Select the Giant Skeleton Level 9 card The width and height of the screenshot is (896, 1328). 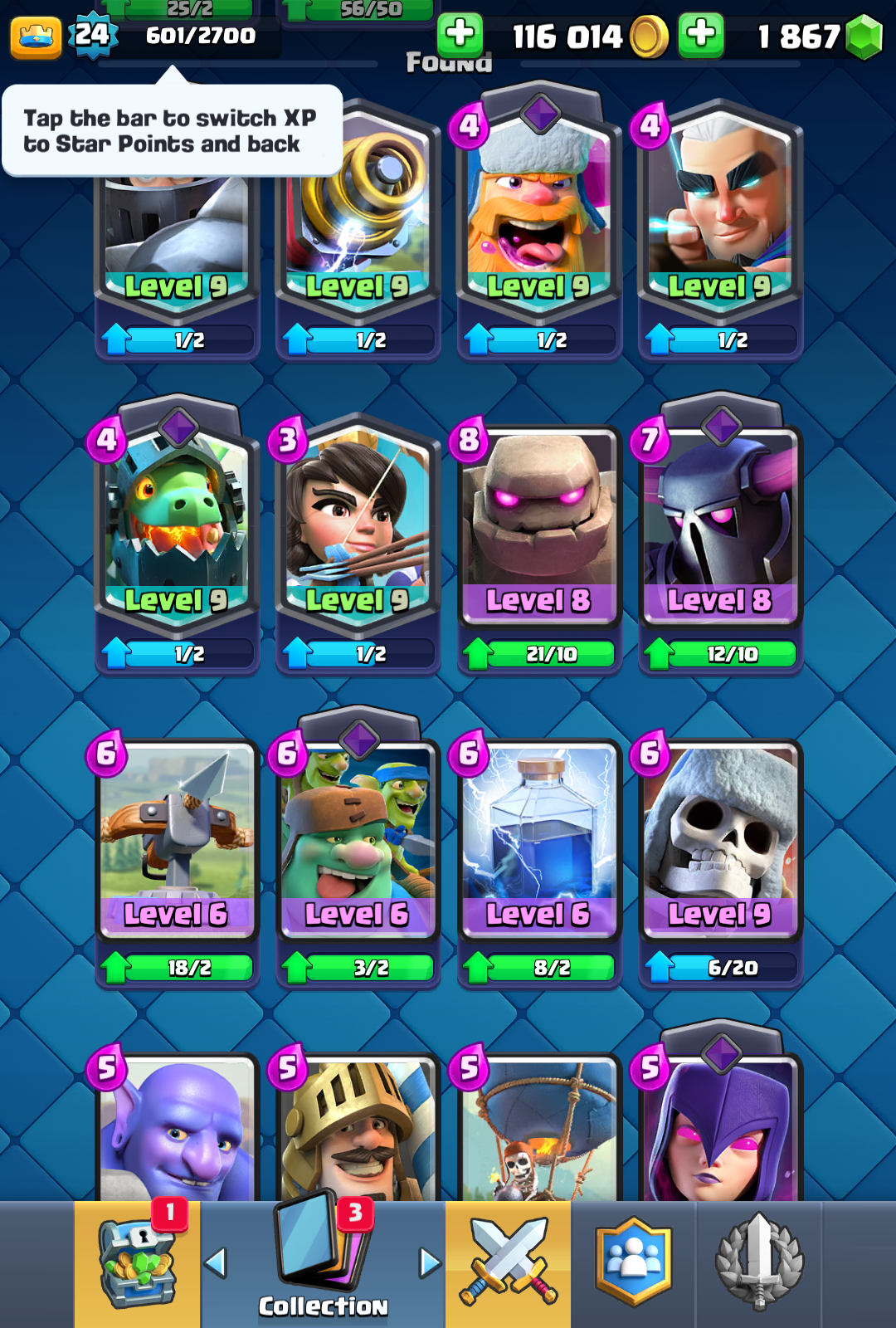(x=720, y=838)
